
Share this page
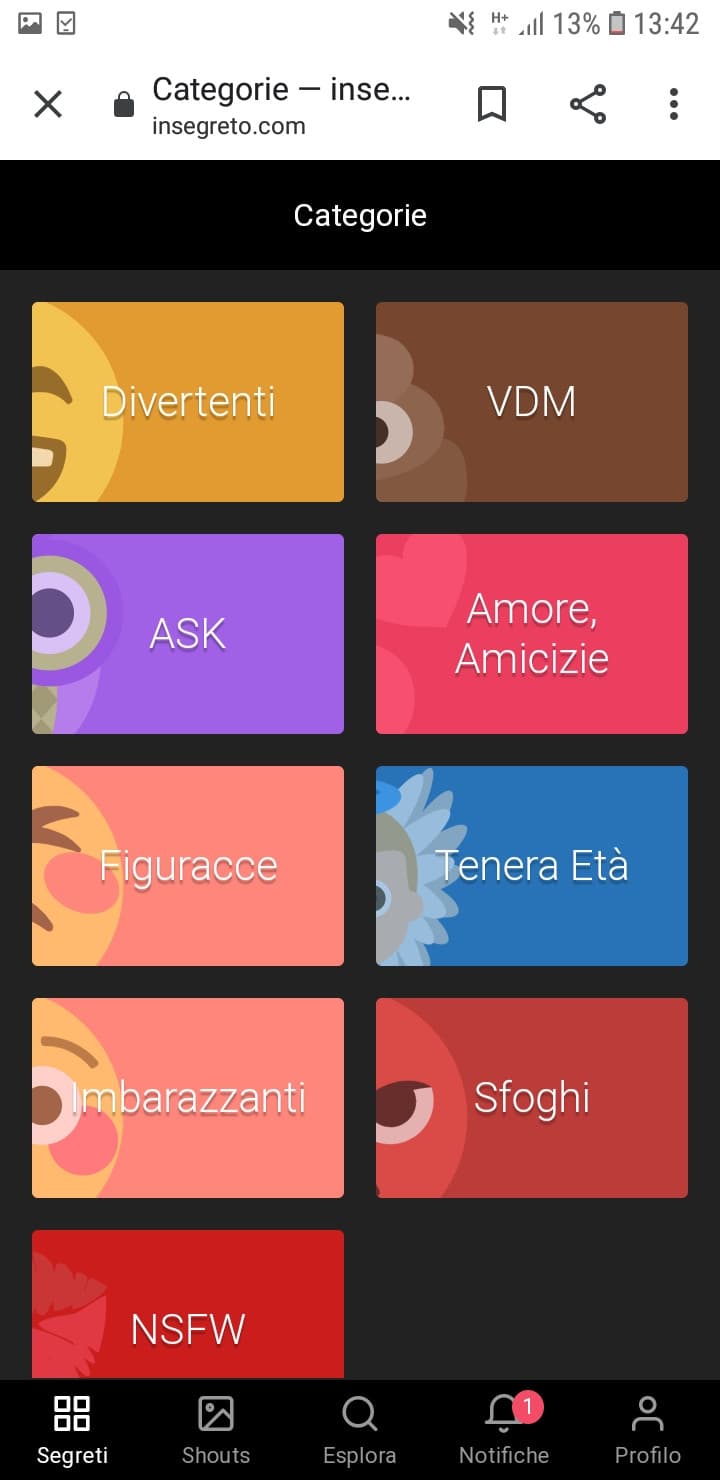click(x=588, y=104)
